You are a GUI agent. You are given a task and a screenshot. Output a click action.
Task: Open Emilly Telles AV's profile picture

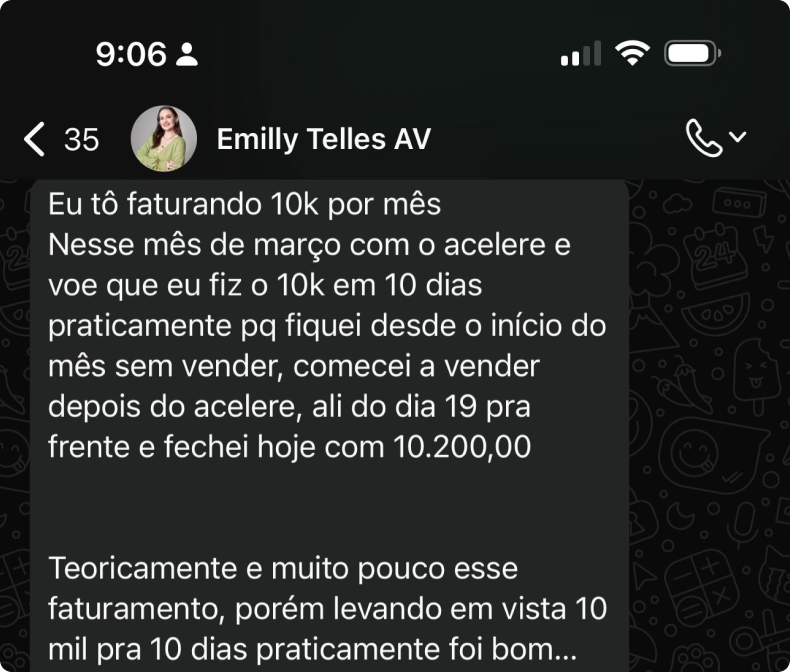point(163,139)
